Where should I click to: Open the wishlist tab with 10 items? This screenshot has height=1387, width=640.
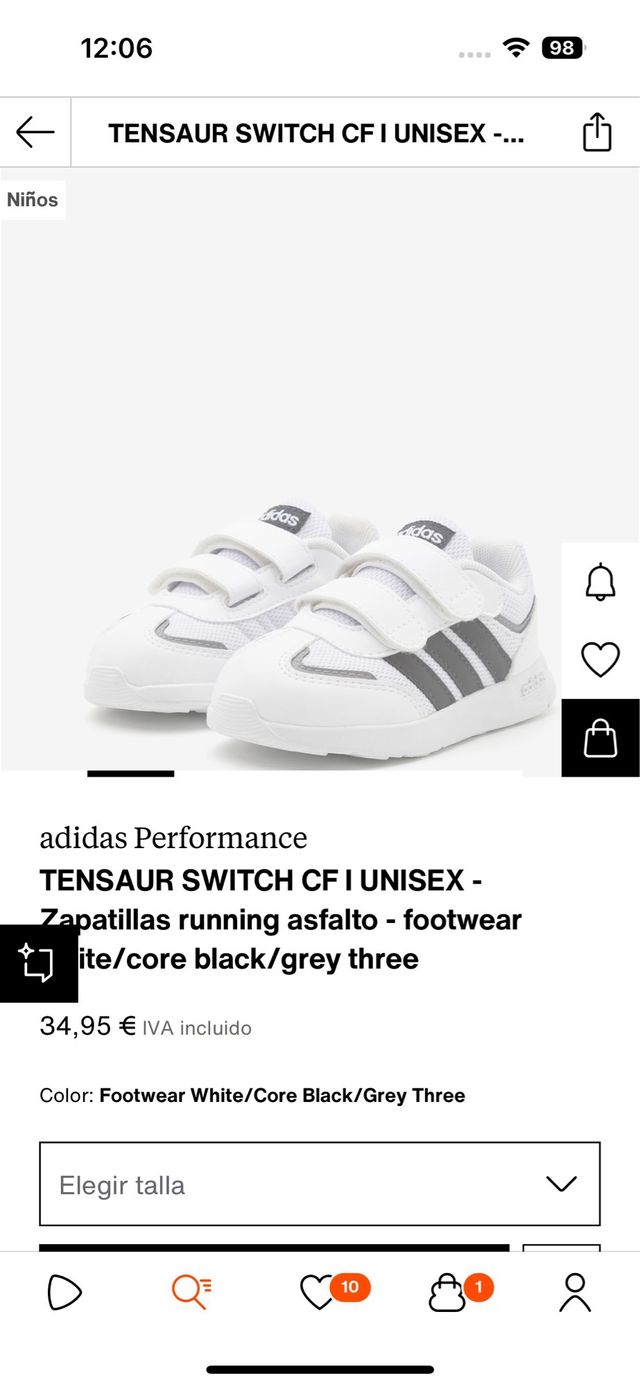(x=320, y=1292)
